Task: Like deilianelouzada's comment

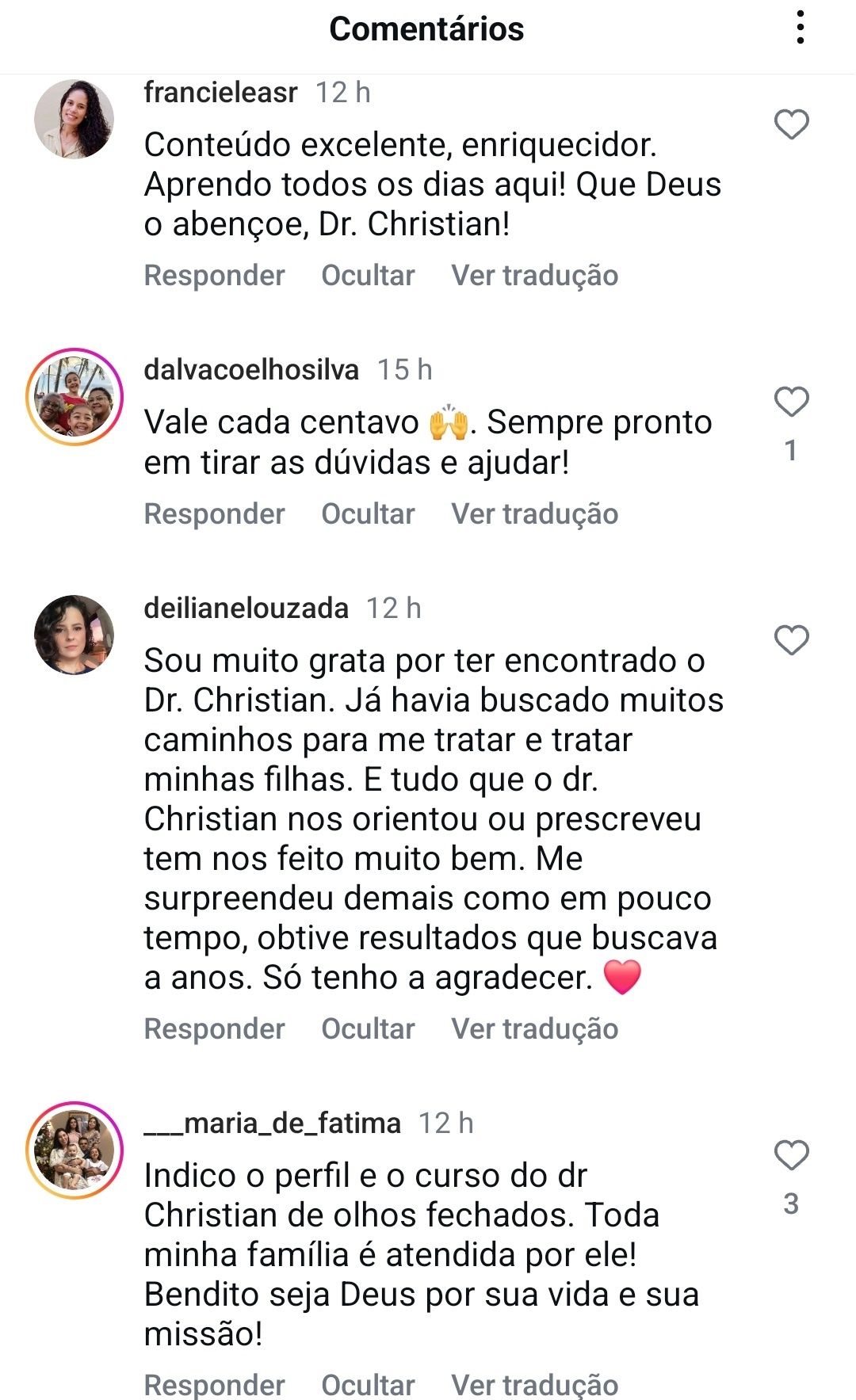Action: pyautogui.click(x=791, y=640)
